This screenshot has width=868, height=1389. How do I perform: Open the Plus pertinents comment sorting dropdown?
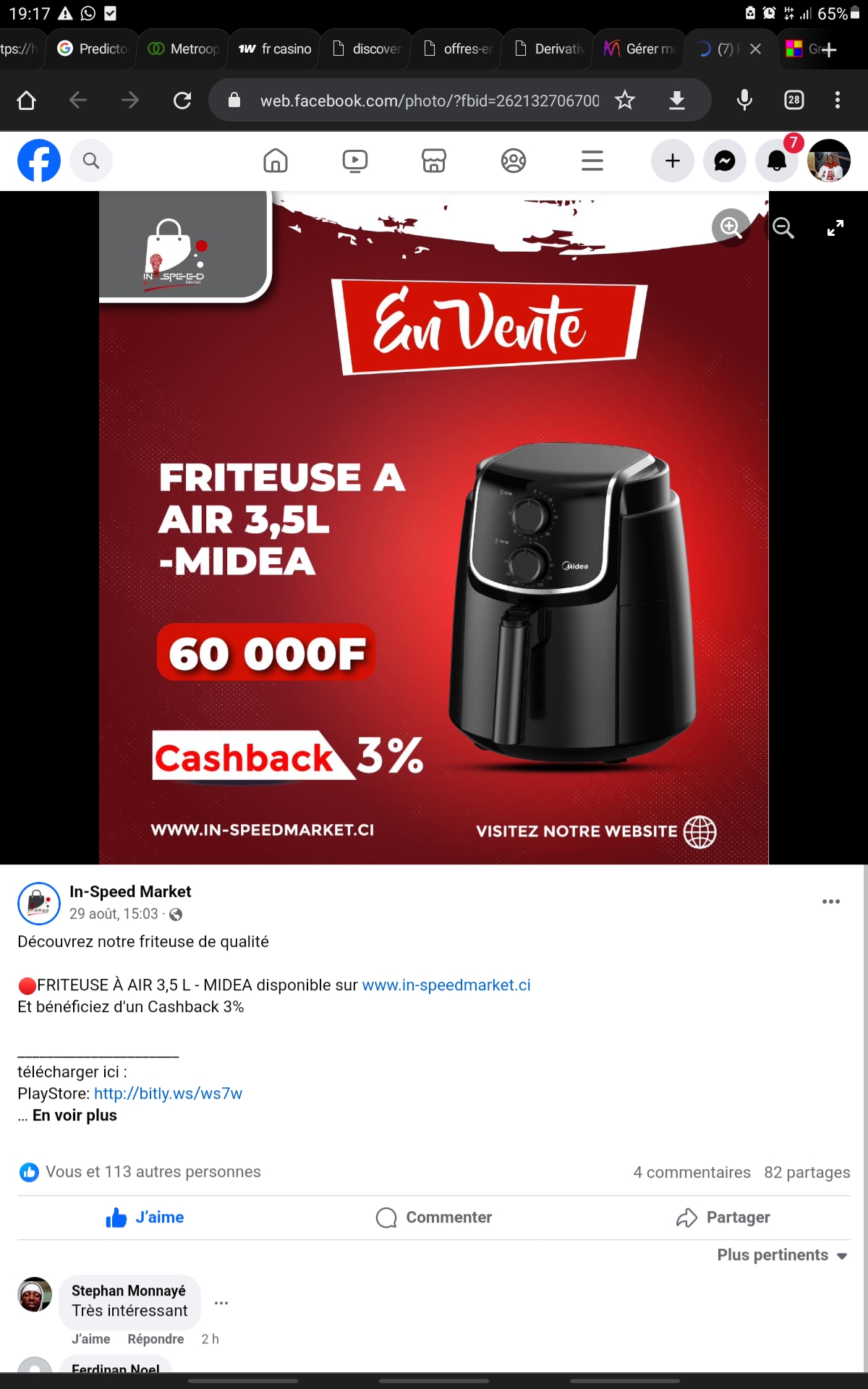(x=781, y=1255)
